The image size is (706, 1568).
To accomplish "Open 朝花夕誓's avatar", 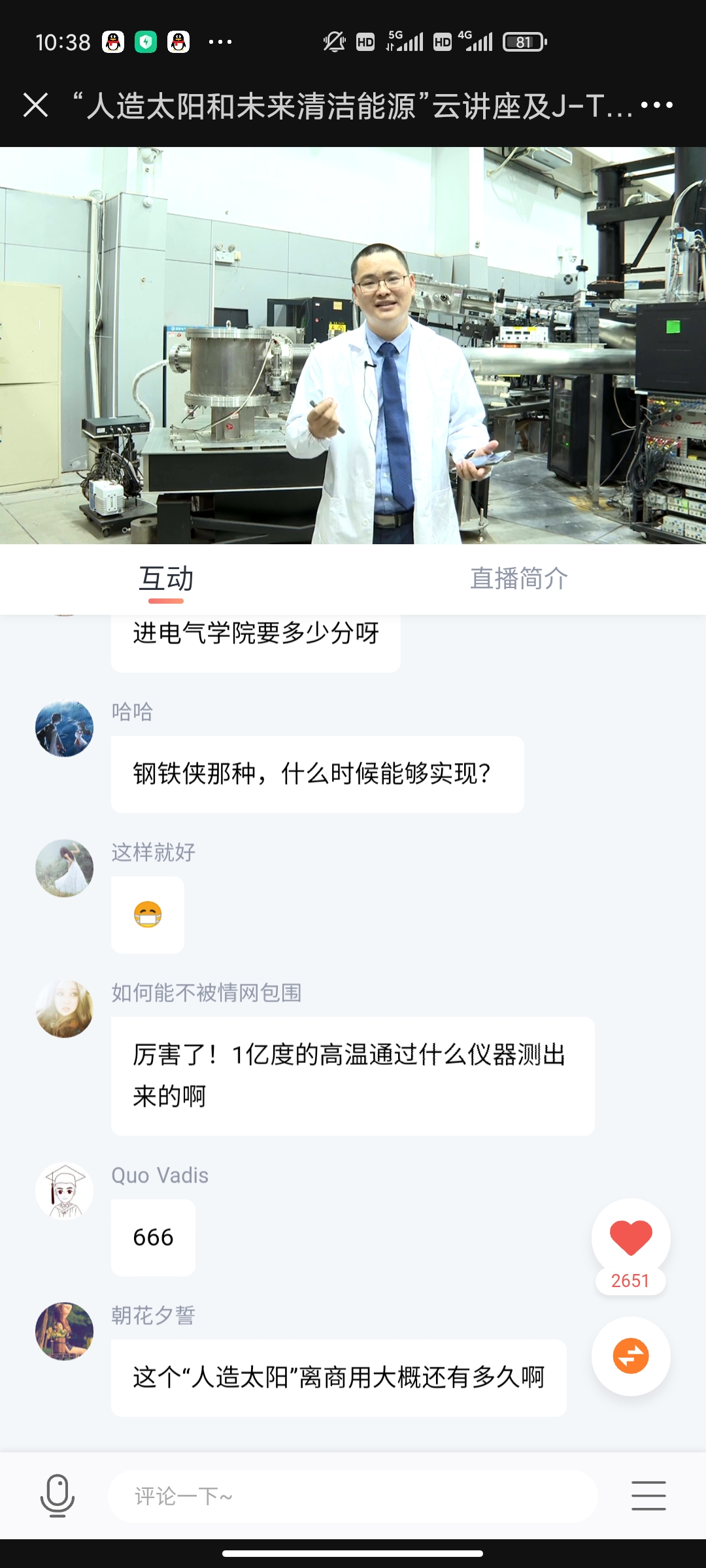I will click(x=64, y=1331).
